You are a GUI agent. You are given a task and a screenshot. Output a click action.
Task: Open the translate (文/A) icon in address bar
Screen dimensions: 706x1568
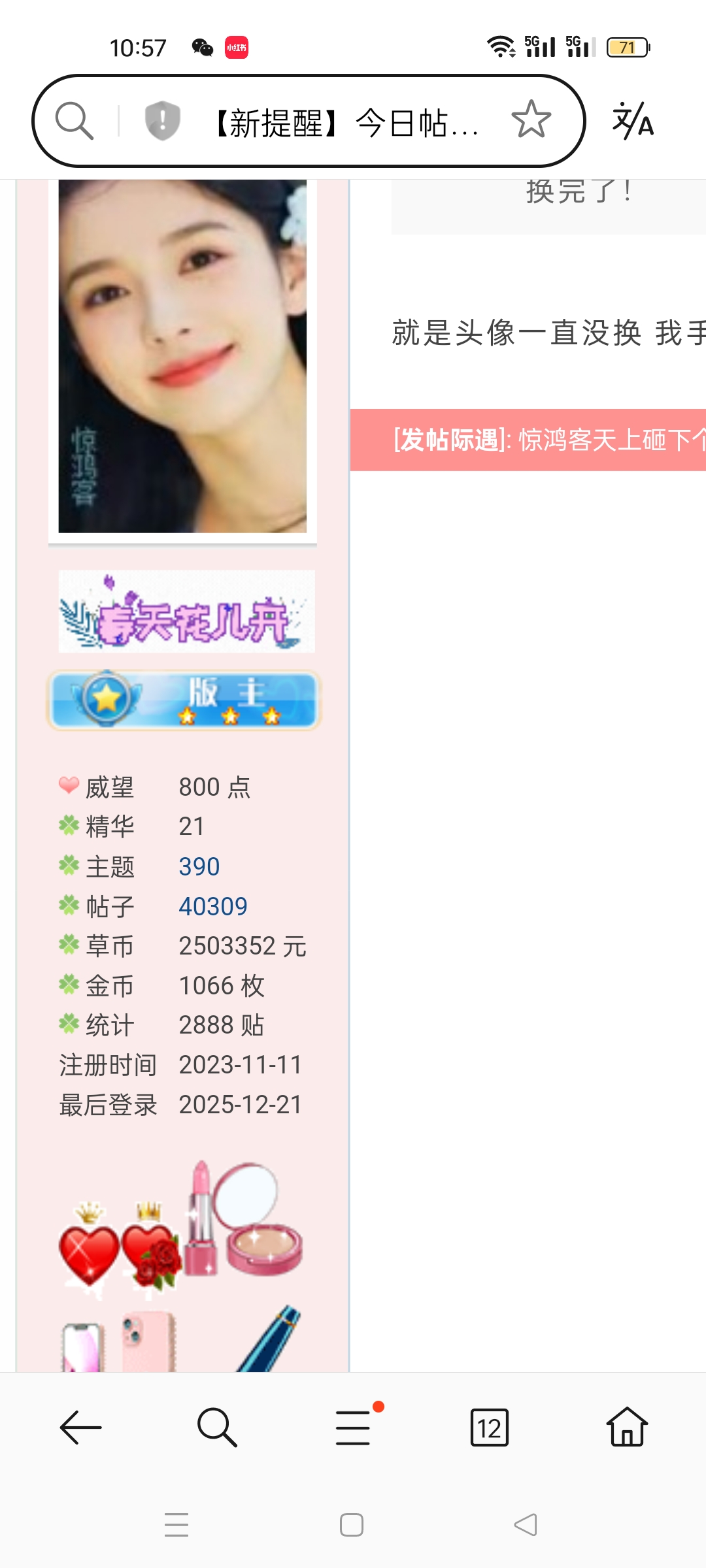(x=633, y=121)
